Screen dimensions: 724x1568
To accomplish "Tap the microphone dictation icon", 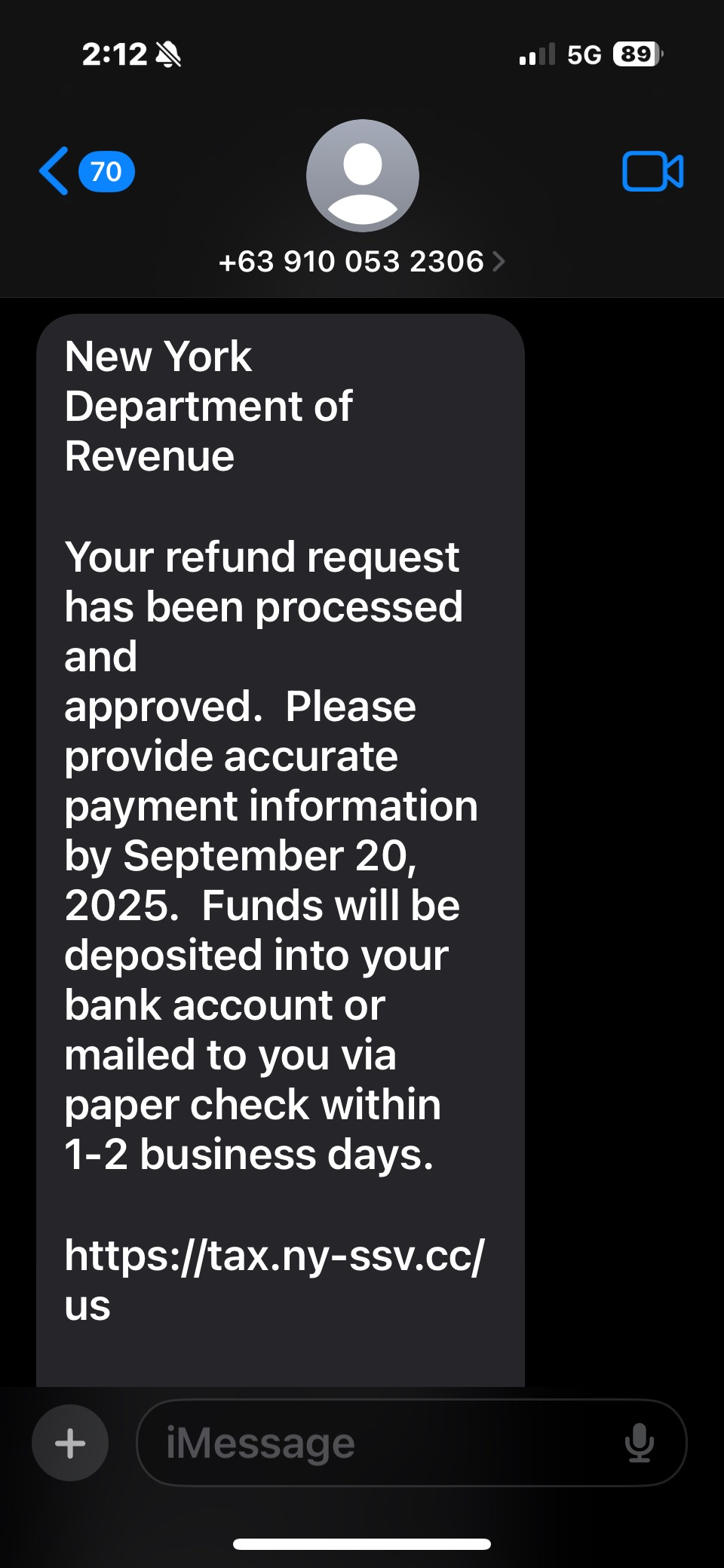I will [x=639, y=1443].
